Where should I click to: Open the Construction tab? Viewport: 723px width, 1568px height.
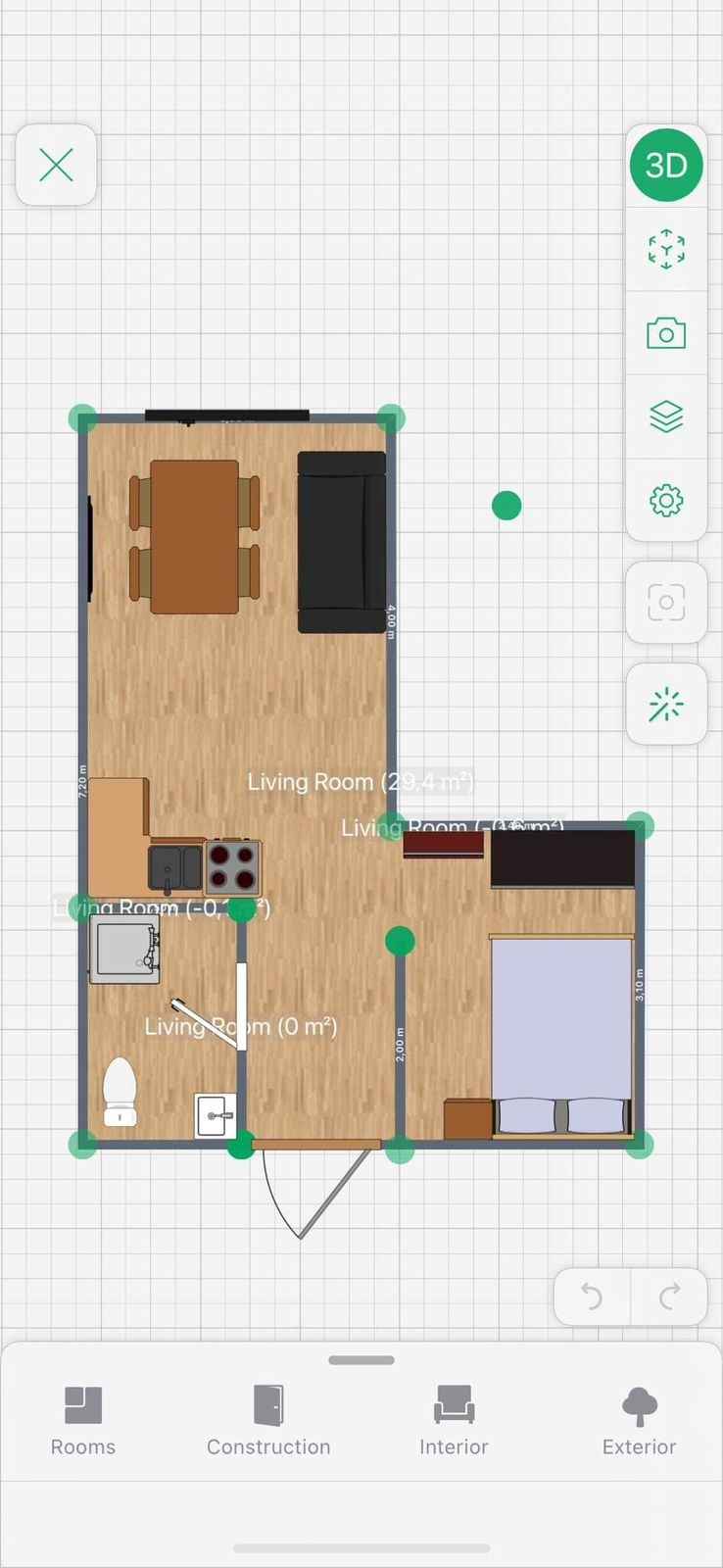click(x=268, y=1421)
